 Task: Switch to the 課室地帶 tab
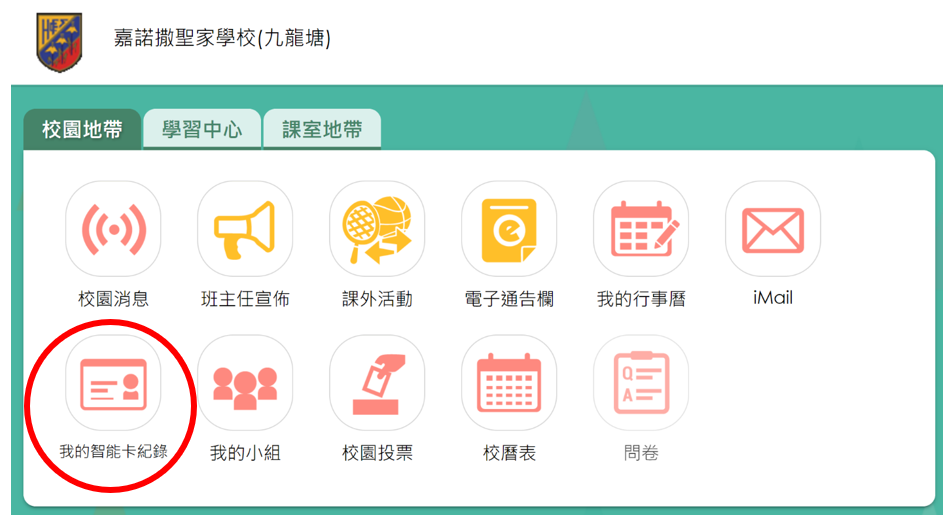[322, 130]
